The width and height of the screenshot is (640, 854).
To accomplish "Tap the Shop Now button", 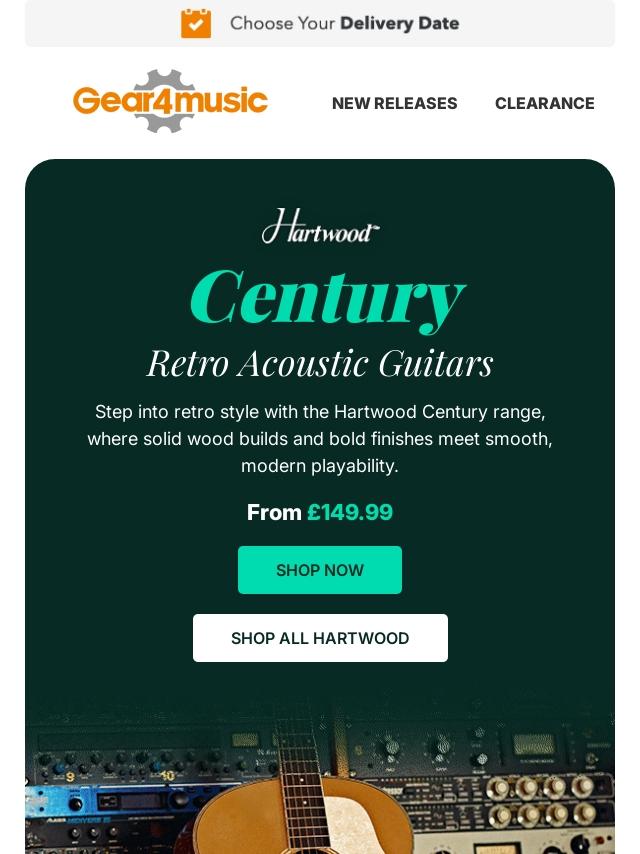I will coord(320,570).
